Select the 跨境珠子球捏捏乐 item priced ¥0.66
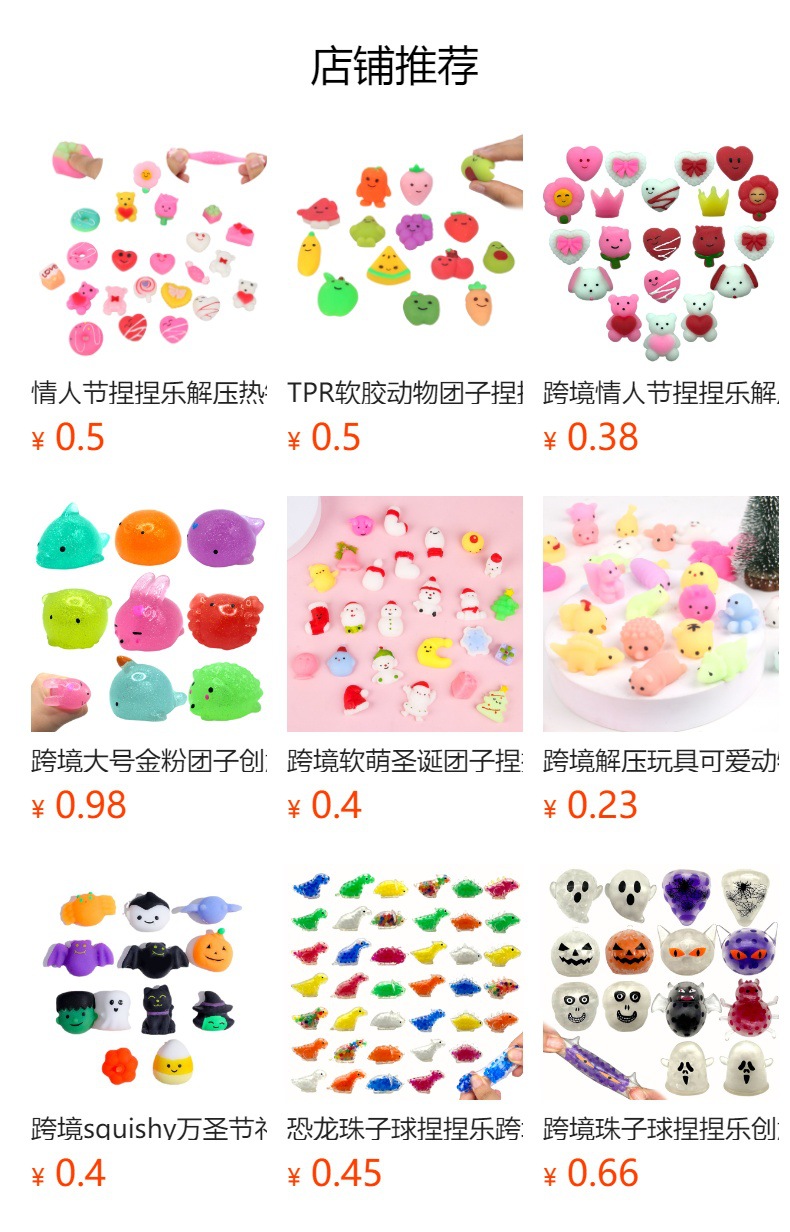Image resolution: width=790 pixels, height=1232 pixels. (x=661, y=1028)
